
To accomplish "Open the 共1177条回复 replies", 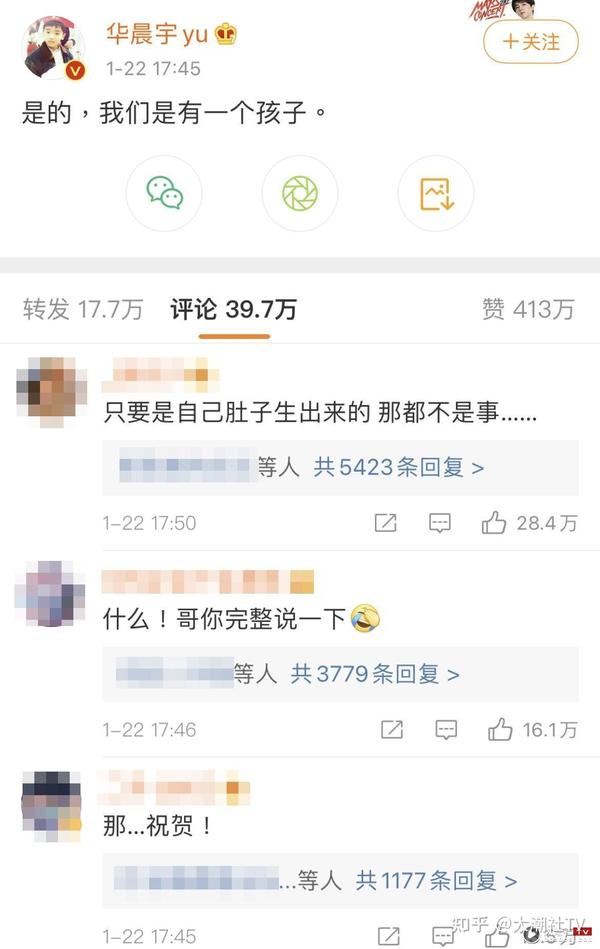I will coord(437,881).
